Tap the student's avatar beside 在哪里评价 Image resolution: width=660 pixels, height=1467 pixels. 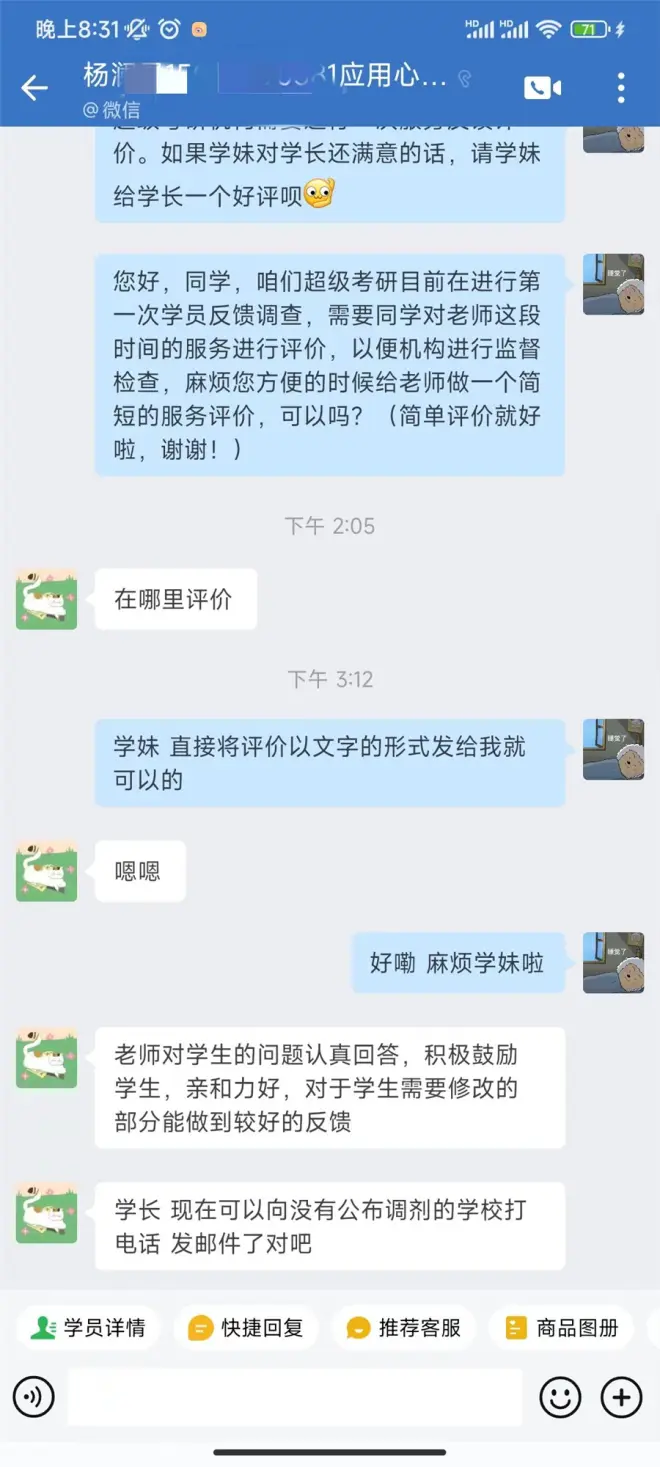[46, 599]
